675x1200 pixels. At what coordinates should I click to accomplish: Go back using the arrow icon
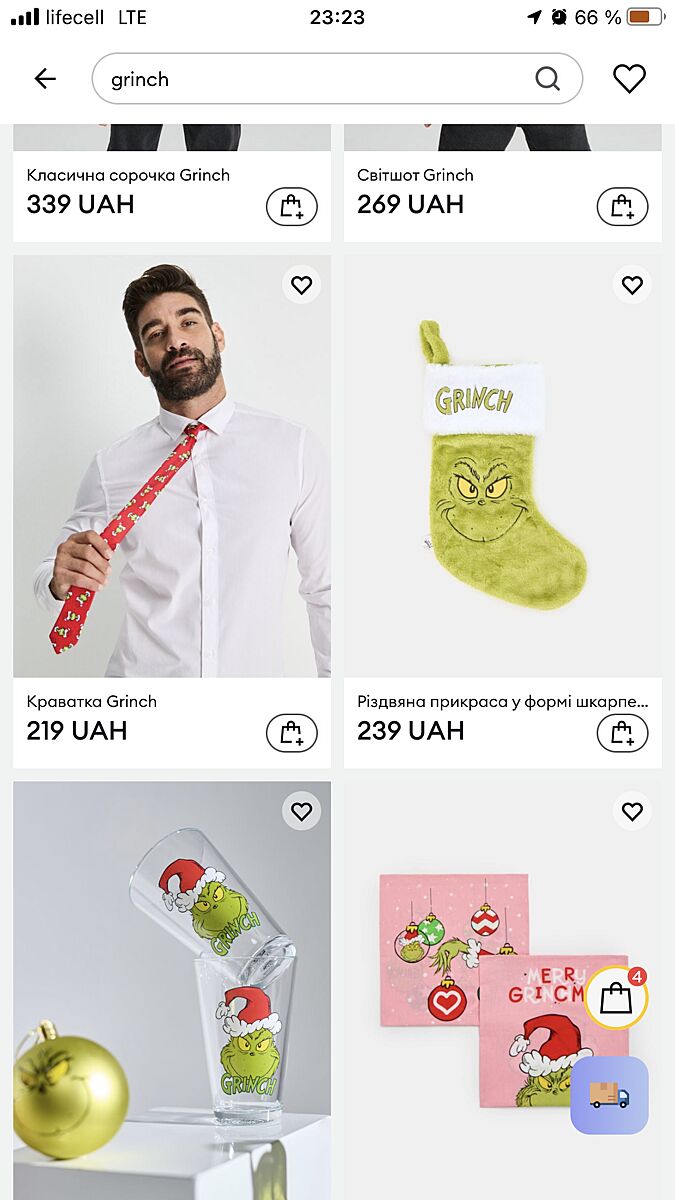45,79
